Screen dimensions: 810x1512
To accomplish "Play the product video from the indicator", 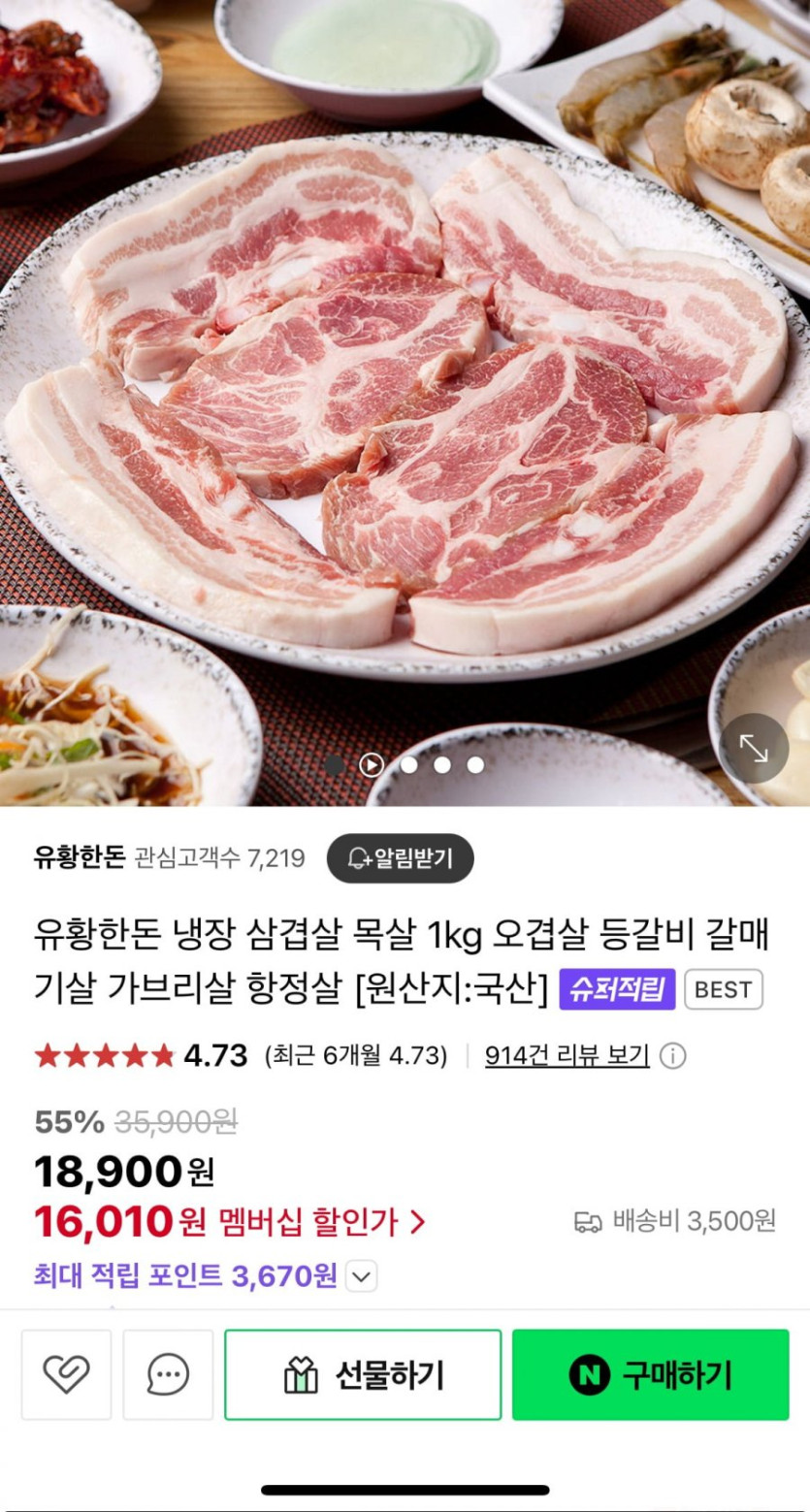I will point(372,765).
